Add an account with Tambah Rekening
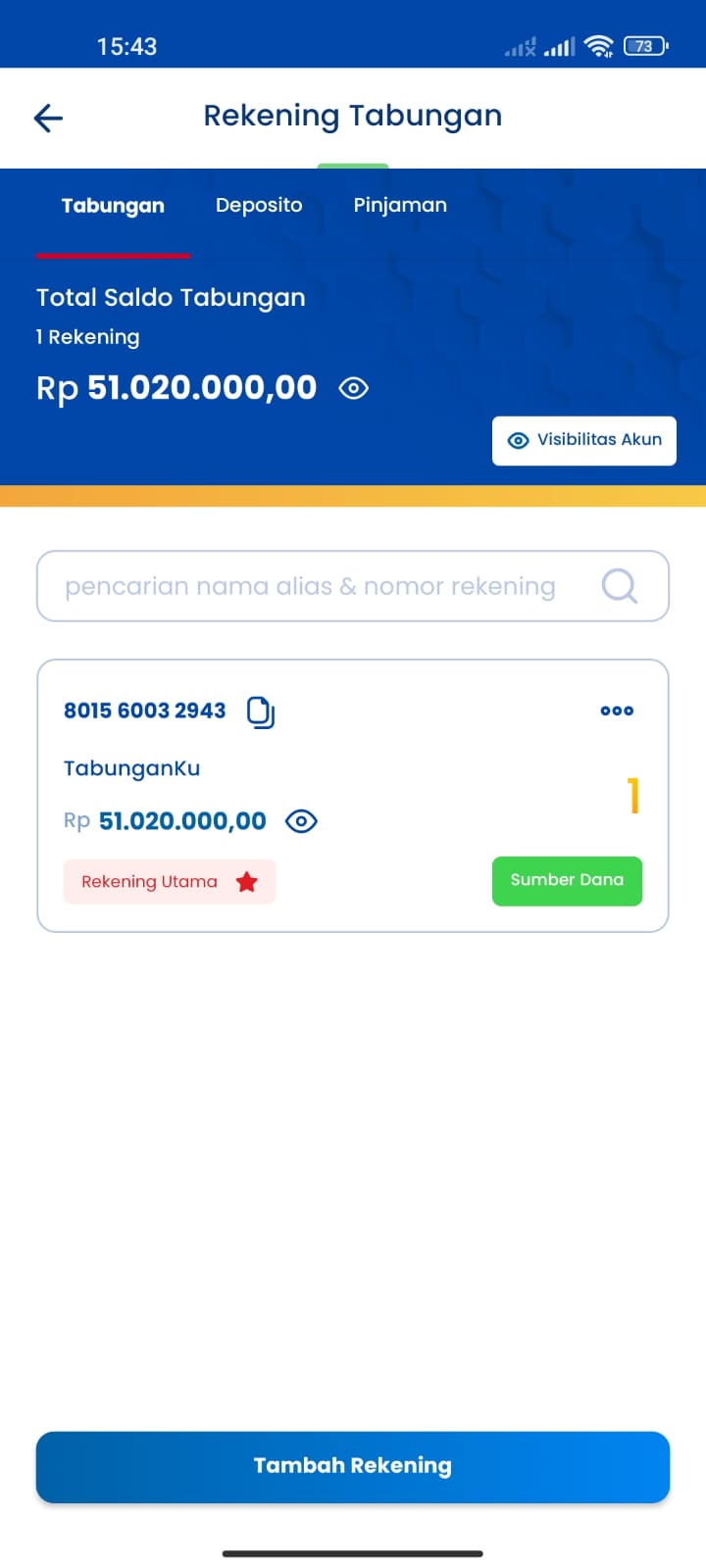The image size is (706, 1568). (353, 1467)
